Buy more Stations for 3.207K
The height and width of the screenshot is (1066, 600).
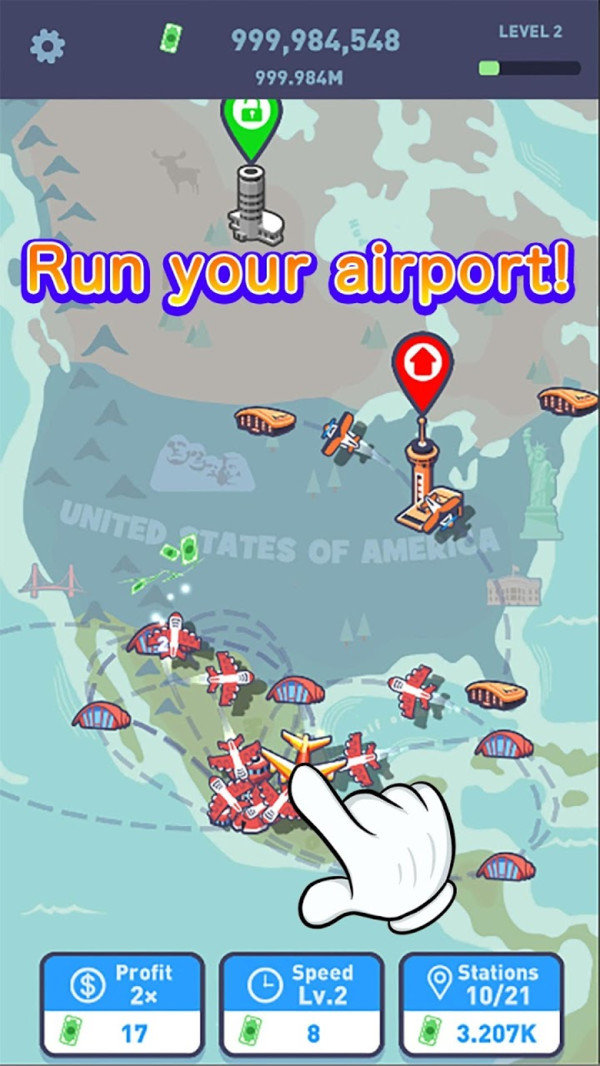point(480,1003)
